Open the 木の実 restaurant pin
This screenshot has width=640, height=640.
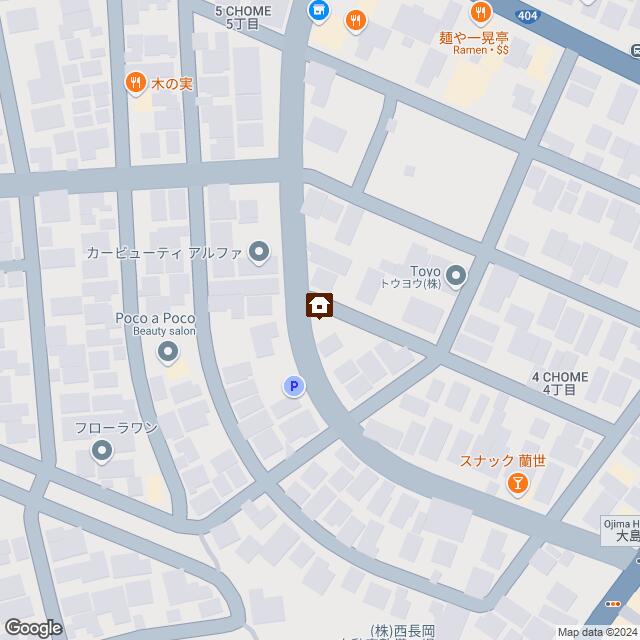[135, 83]
